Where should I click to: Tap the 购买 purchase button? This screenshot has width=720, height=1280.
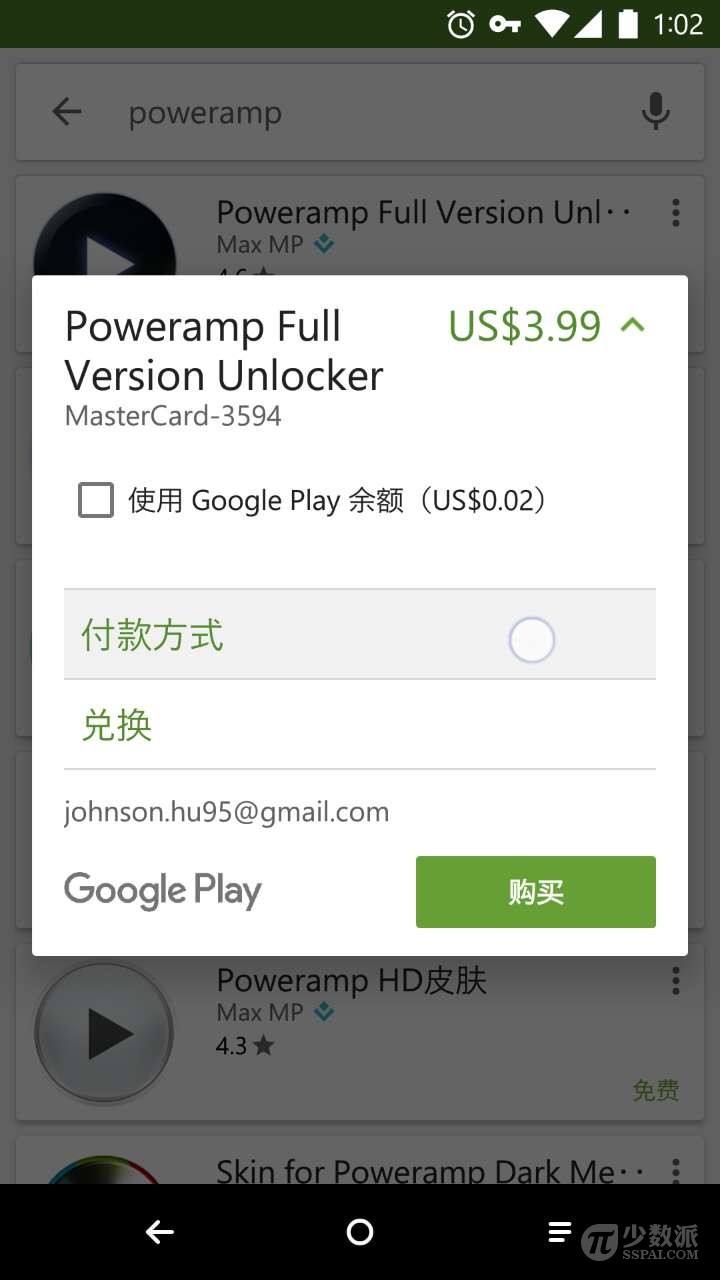tap(535, 891)
